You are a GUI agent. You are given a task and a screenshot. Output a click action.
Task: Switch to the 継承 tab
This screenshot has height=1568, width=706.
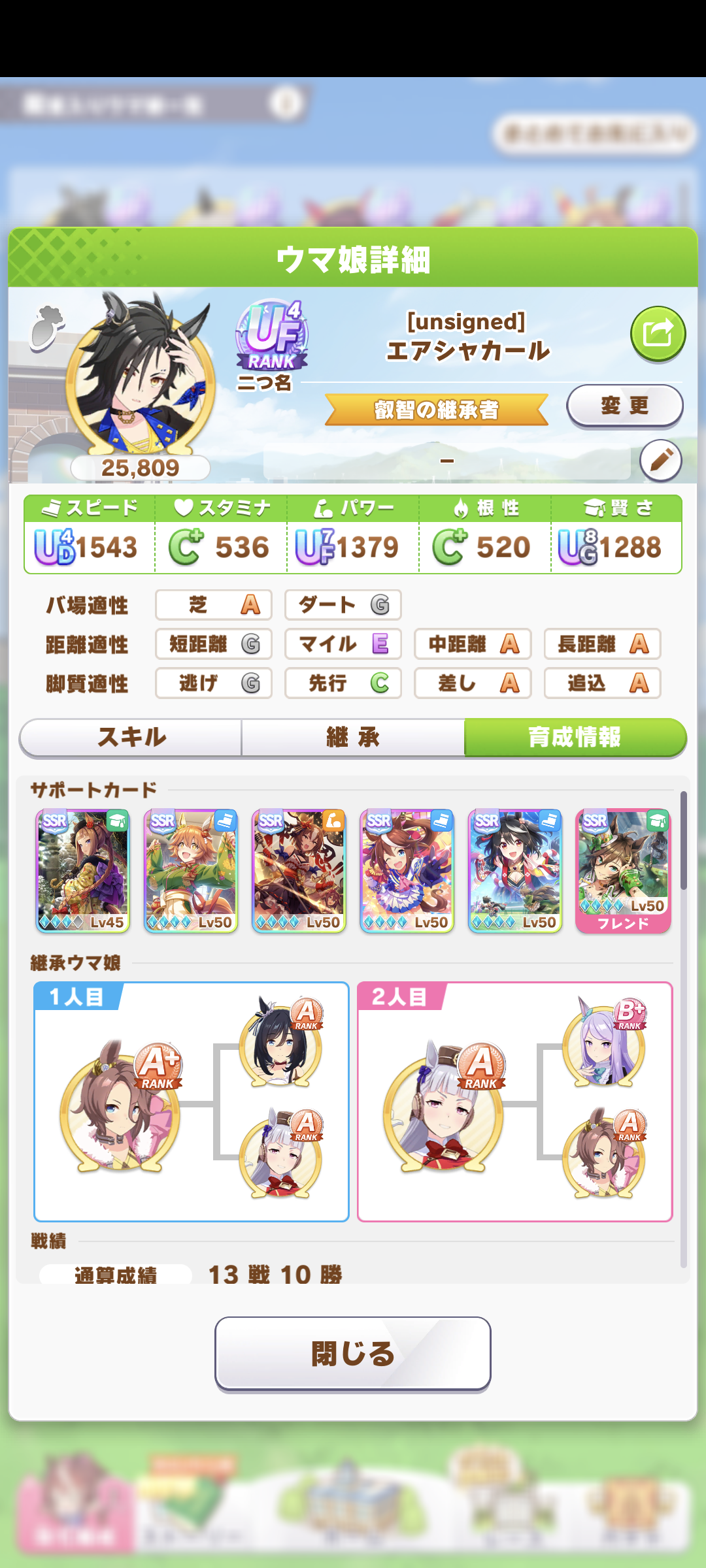click(x=353, y=738)
